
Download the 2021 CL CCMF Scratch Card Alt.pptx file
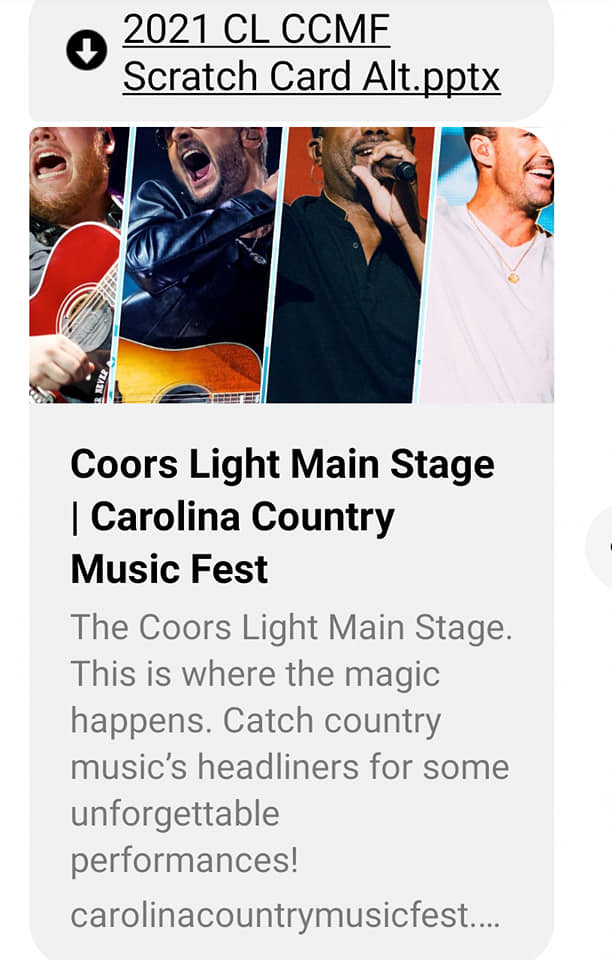tap(86, 52)
